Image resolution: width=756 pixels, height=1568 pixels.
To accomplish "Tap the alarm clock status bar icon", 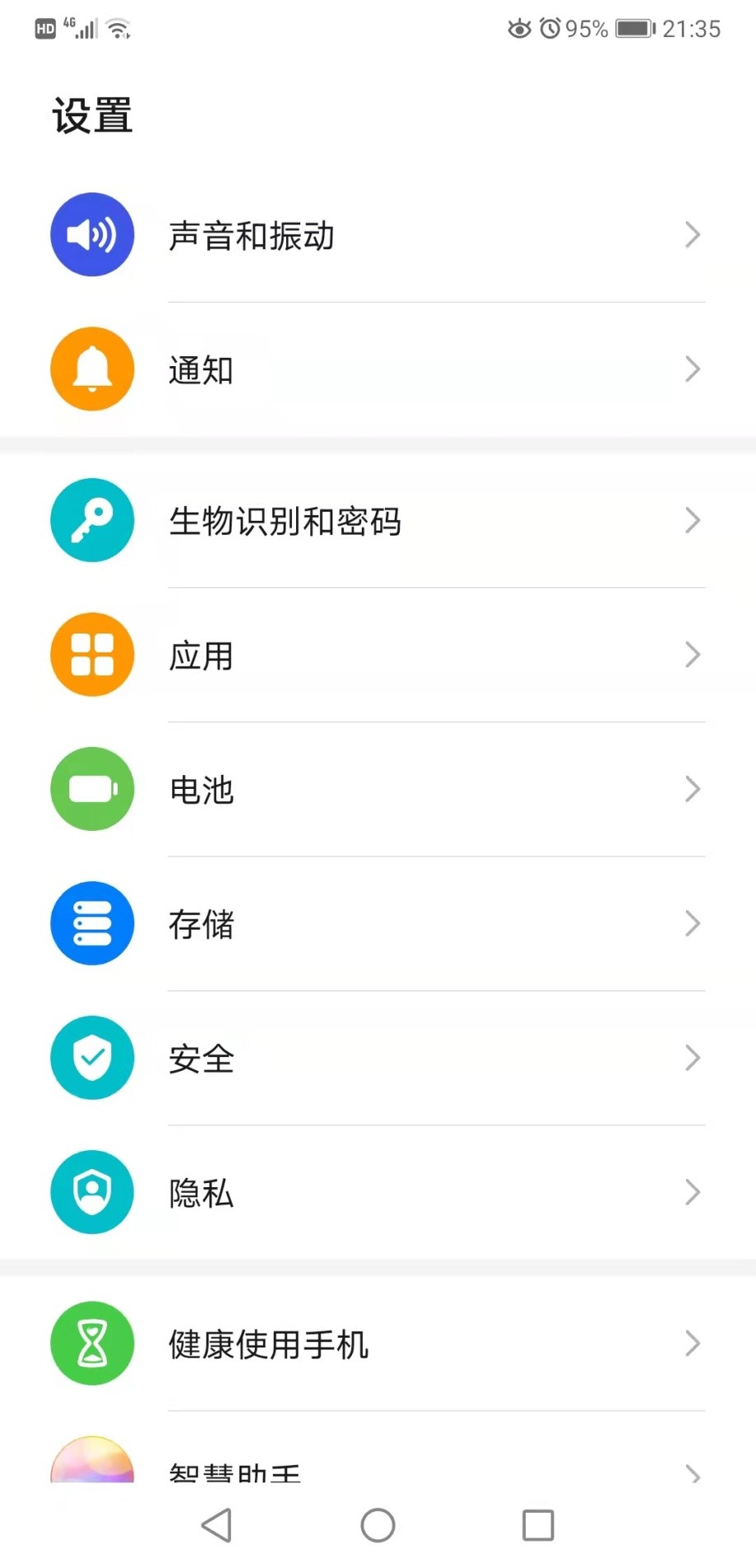I will pos(550,28).
